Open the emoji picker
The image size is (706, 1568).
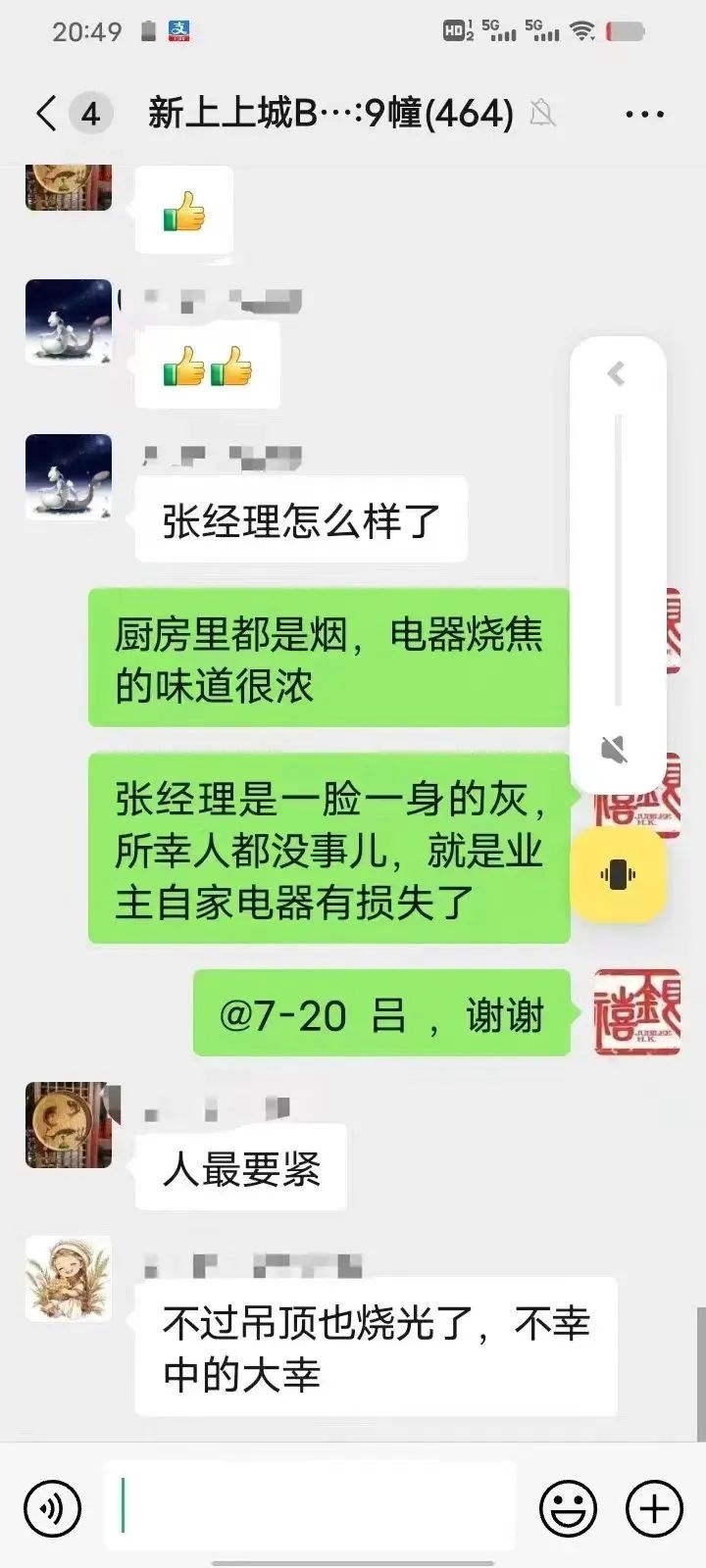point(568,1508)
